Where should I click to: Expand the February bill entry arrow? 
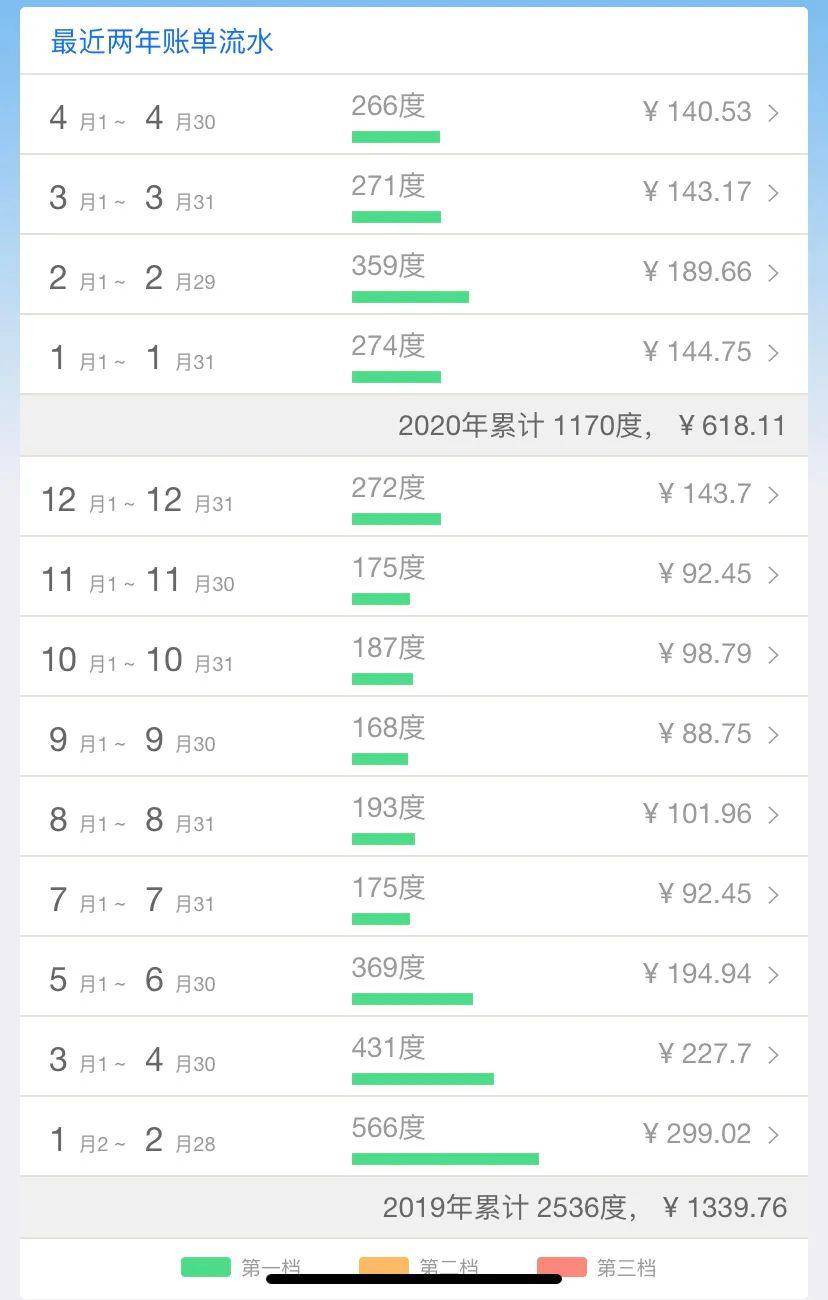[x=771, y=273]
